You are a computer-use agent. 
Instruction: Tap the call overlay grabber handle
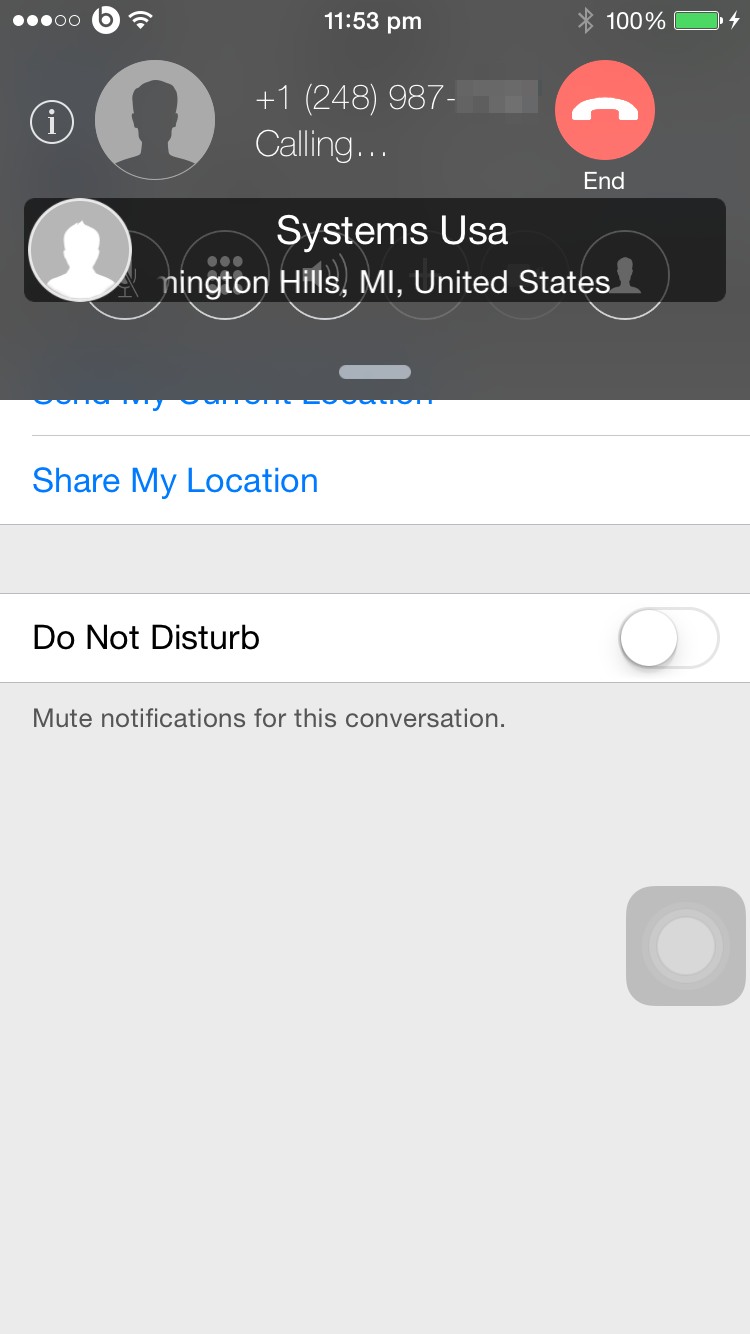(x=375, y=372)
